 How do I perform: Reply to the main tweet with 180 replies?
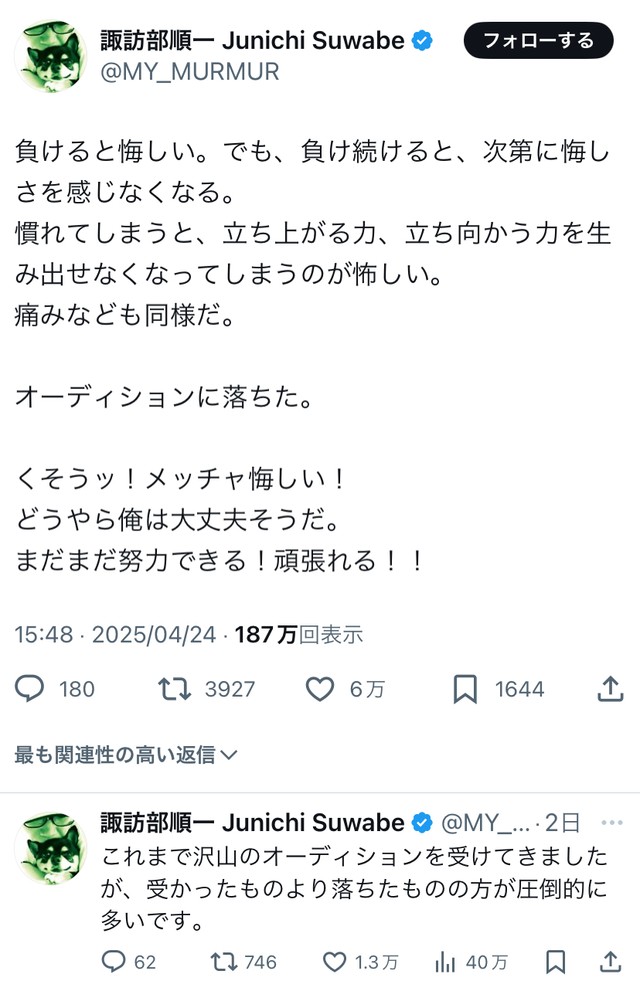(x=32, y=688)
